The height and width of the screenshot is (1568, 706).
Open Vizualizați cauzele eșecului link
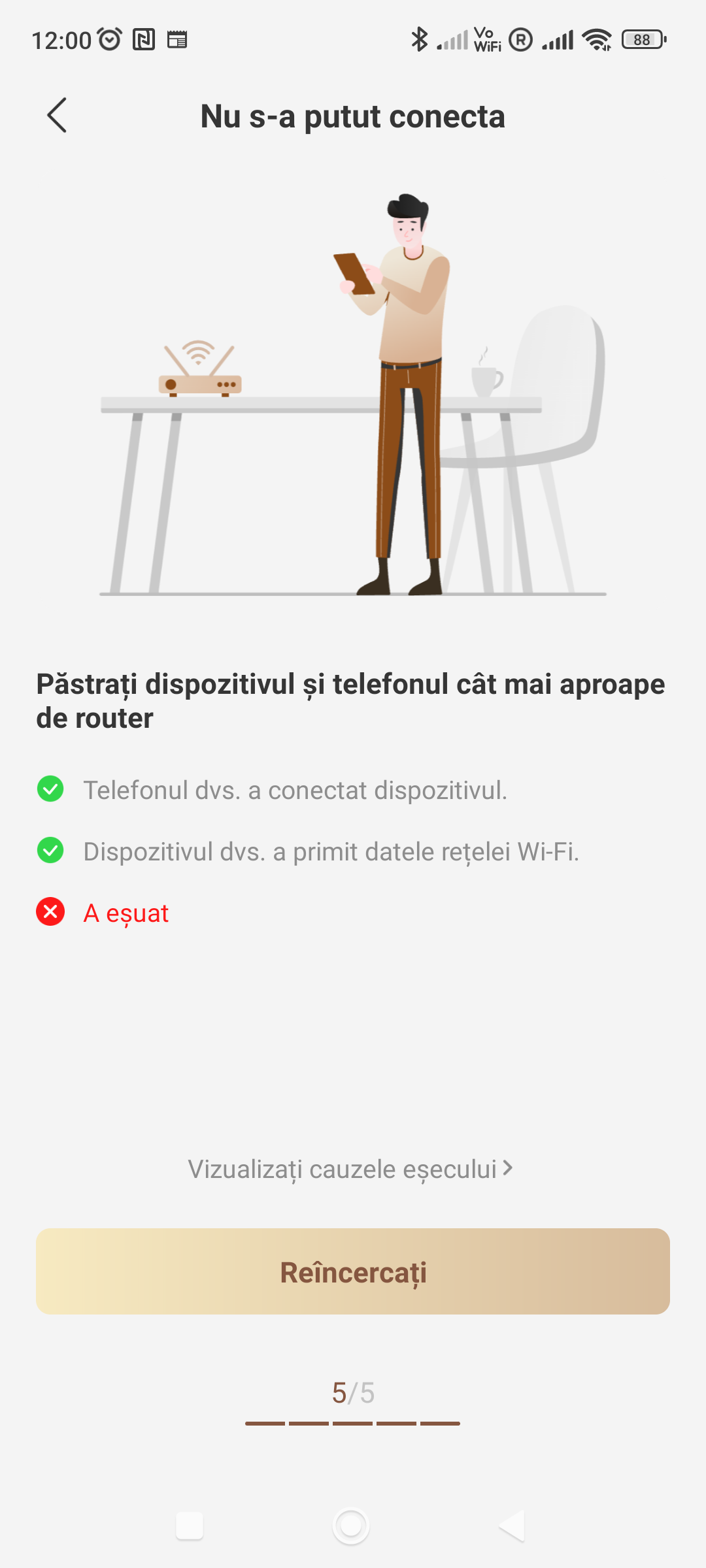tap(351, 1169)
